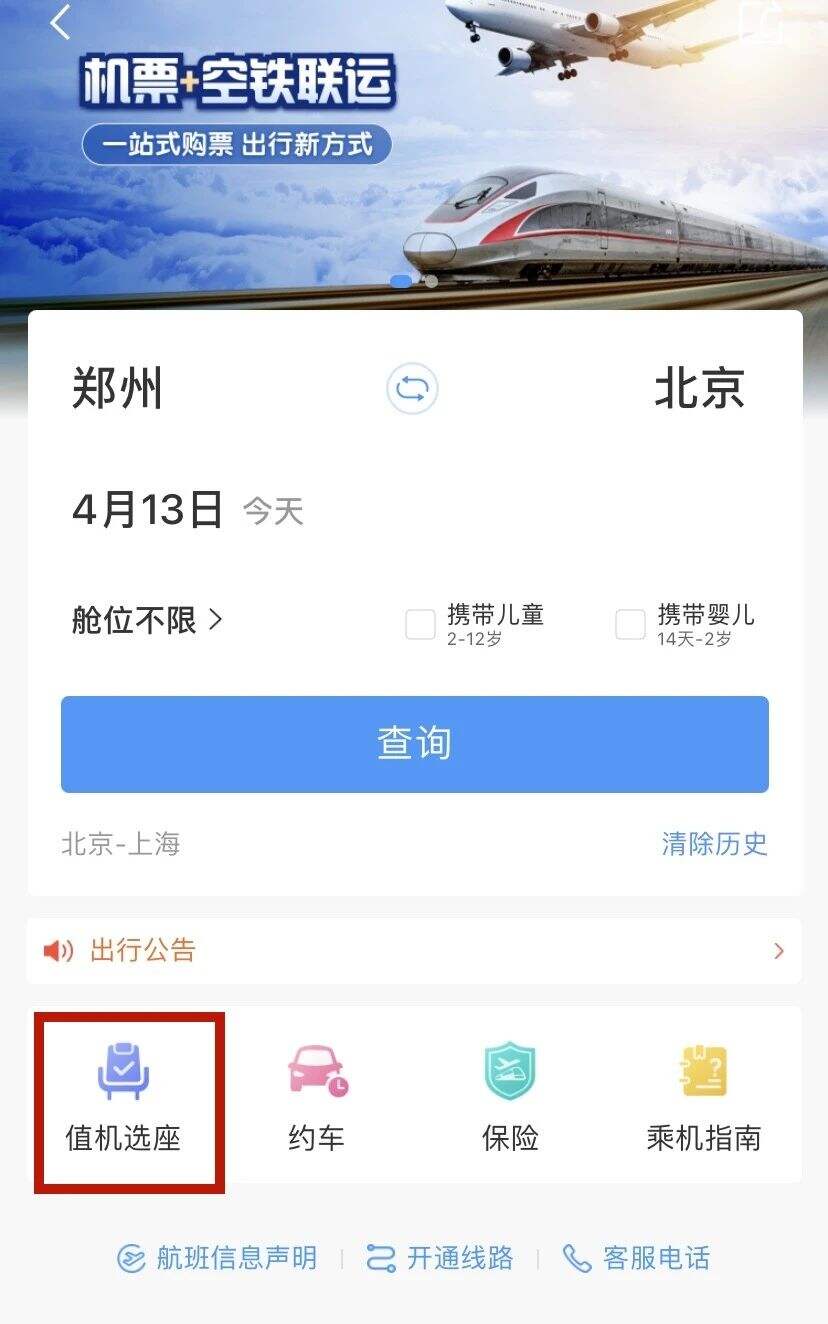Select the 北京-上海 history route
Image resolution: width=828 pixels, height=1324 pixels.
click(x=121, y=844)
